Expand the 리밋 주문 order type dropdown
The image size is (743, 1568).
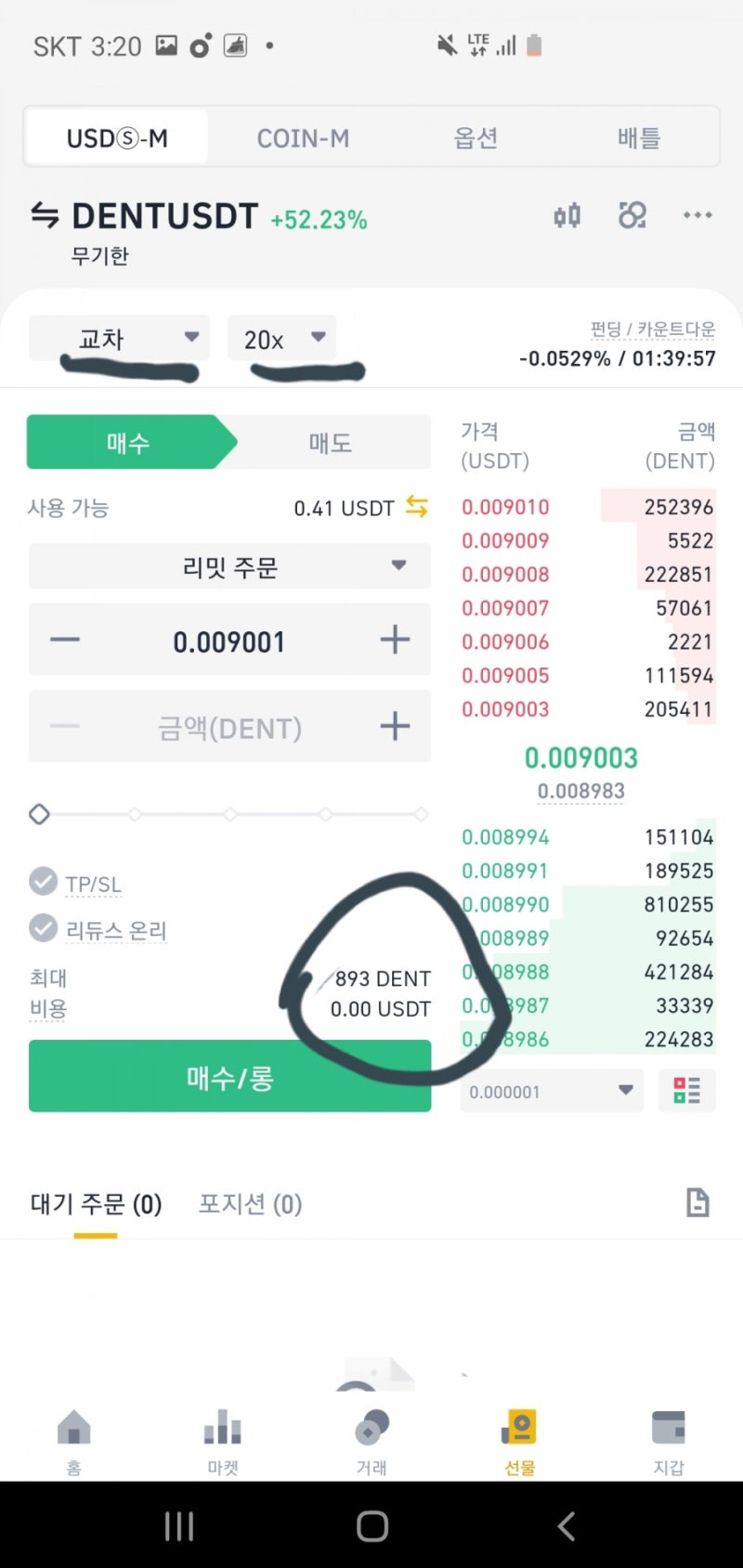point(230,567)
